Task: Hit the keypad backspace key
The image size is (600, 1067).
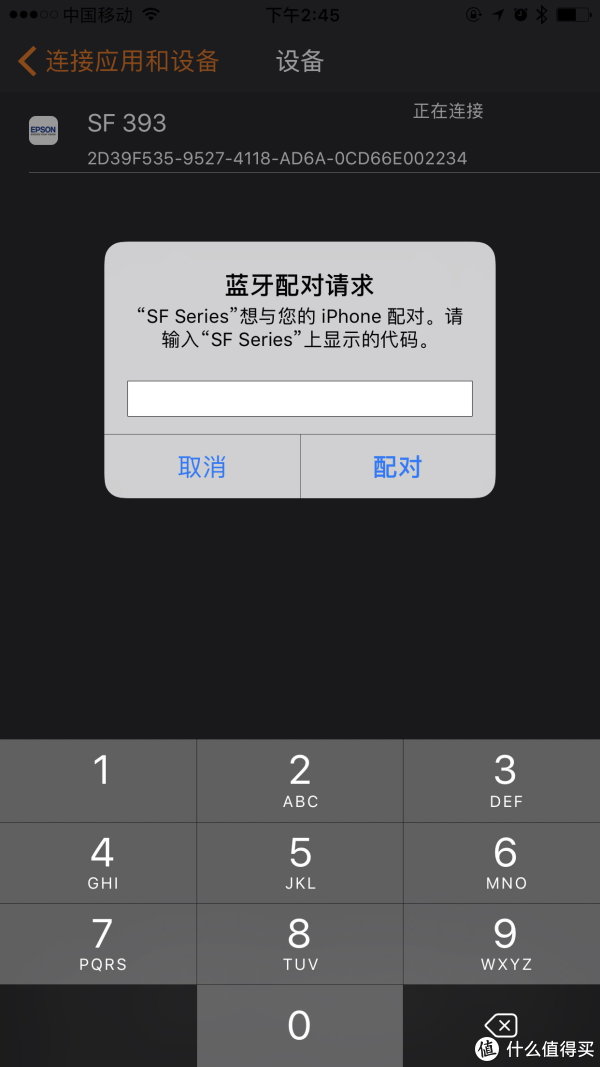Action: (x=501, y=1025)
